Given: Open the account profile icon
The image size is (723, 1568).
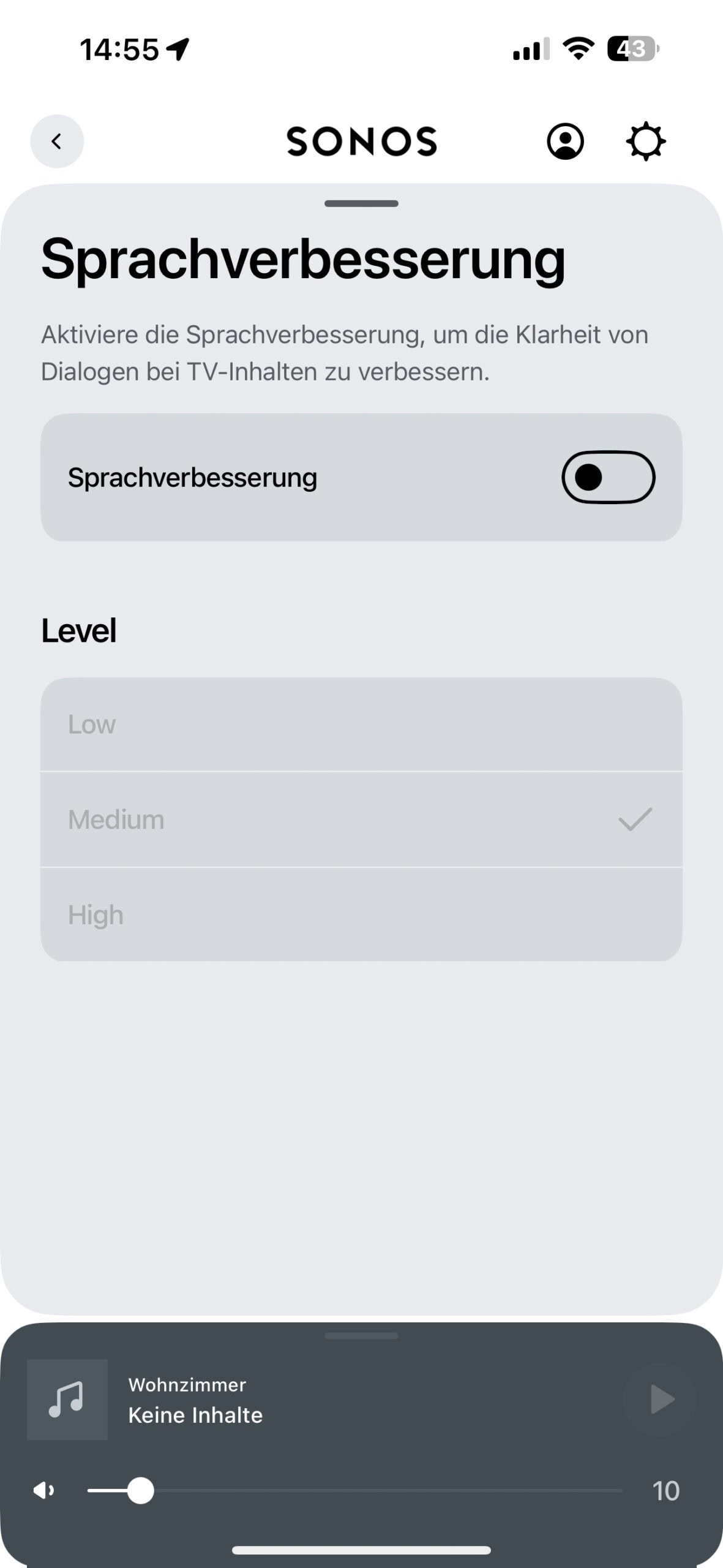Looking at the screenshot, I should (565, 141).
